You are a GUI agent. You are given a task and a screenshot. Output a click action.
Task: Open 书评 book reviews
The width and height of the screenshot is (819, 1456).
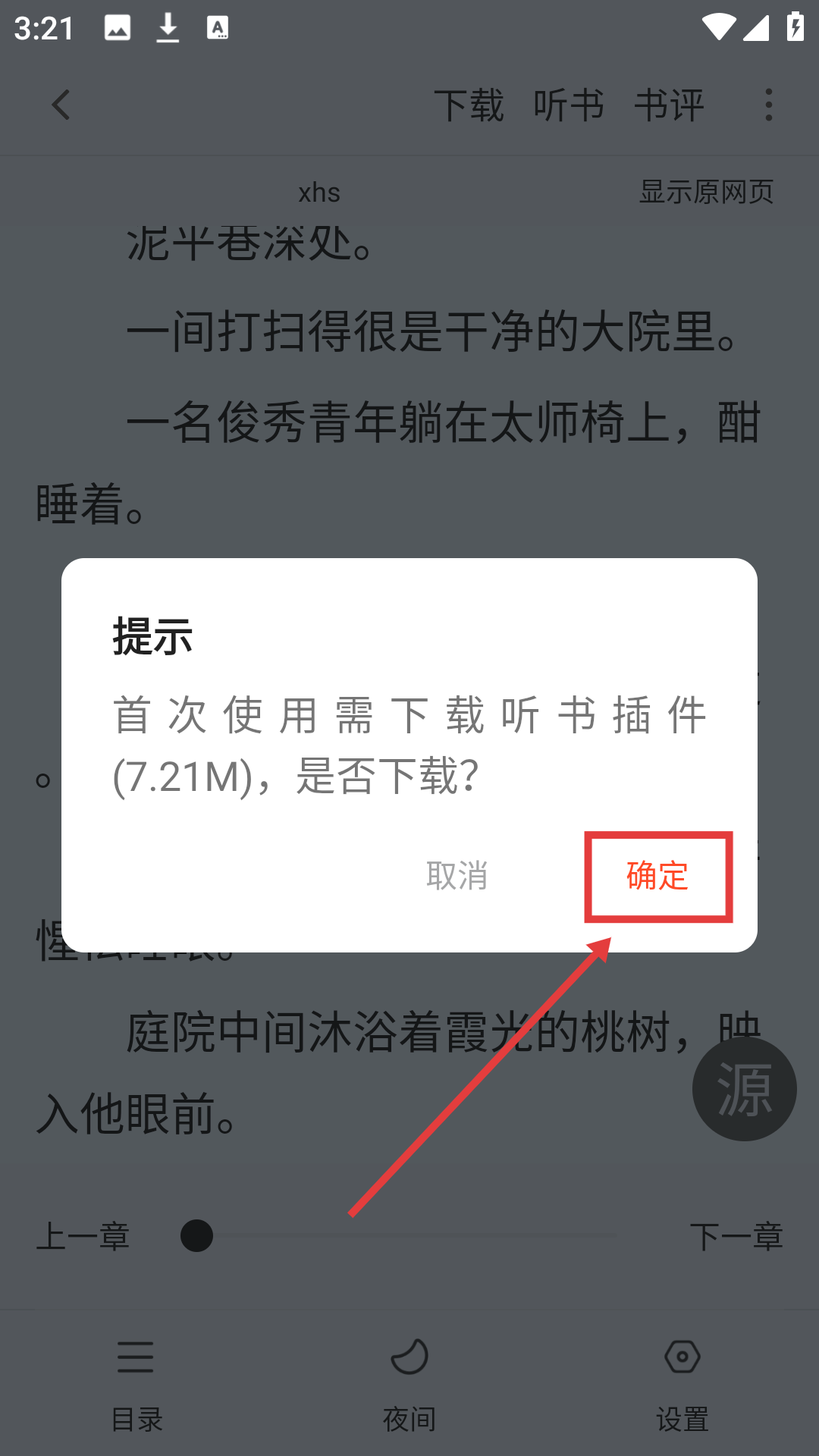point(669,105)
